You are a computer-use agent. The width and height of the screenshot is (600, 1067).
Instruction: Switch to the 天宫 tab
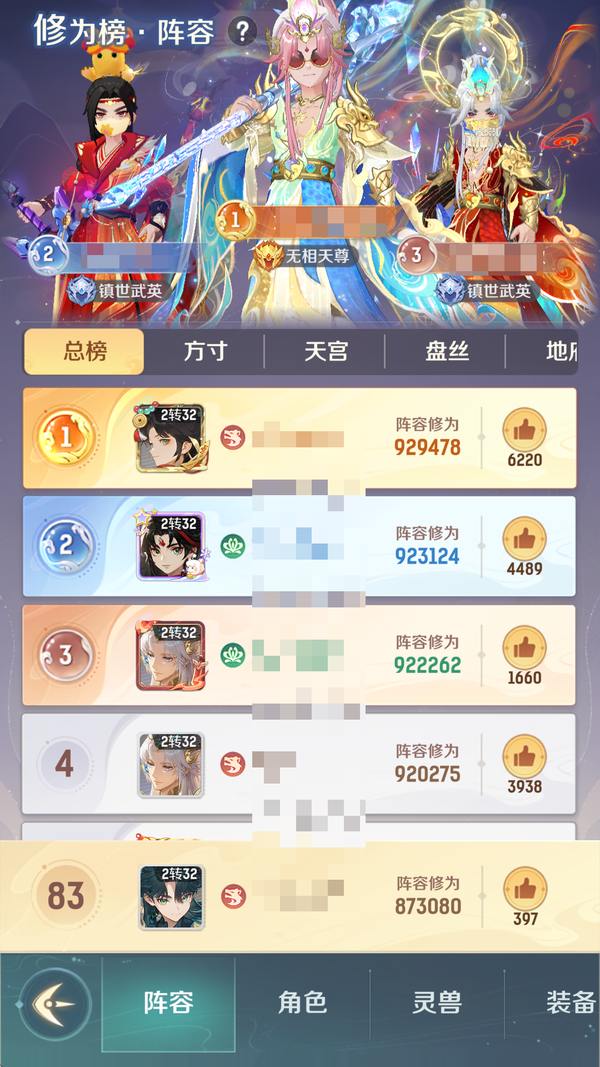pyautogui.click(x=326, y=351)
